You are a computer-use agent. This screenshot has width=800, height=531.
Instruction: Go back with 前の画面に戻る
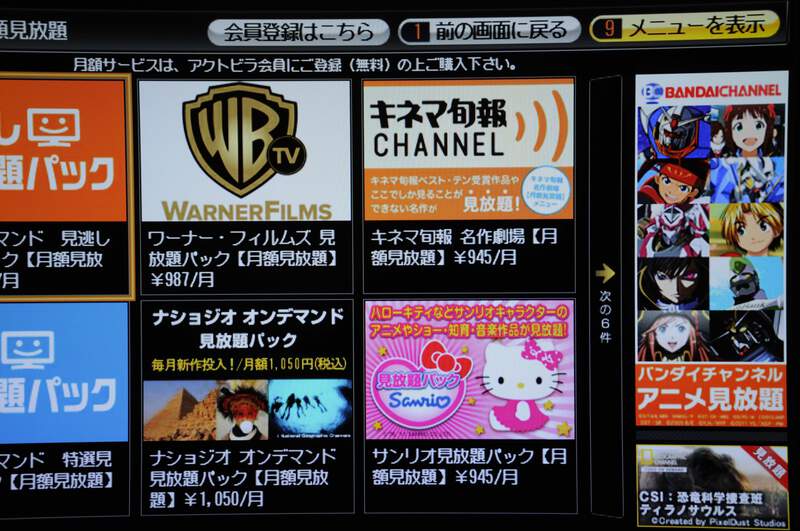coord(489,30)
